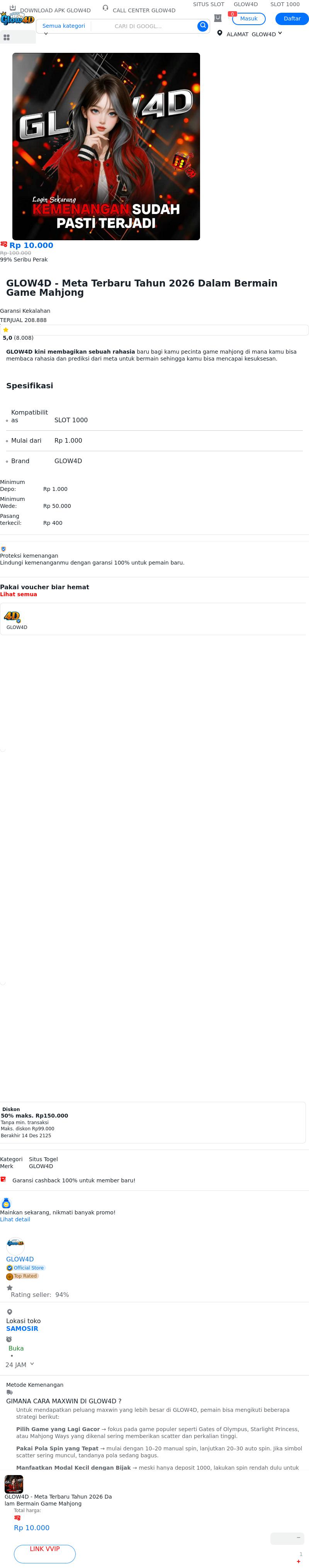This screenshot has width=309, height=1568.
Task: Open Call Center GLOW4D link
Action: [144, 10]
